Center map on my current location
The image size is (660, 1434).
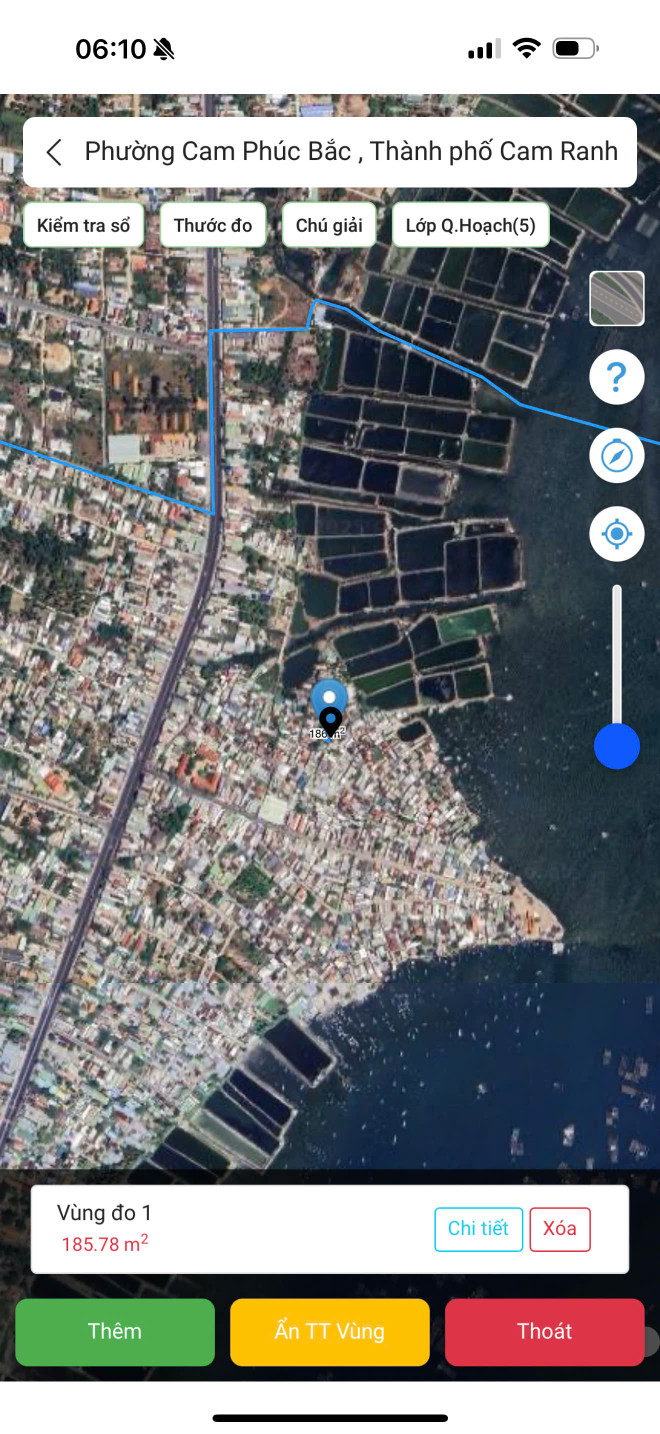coord(617,534)
